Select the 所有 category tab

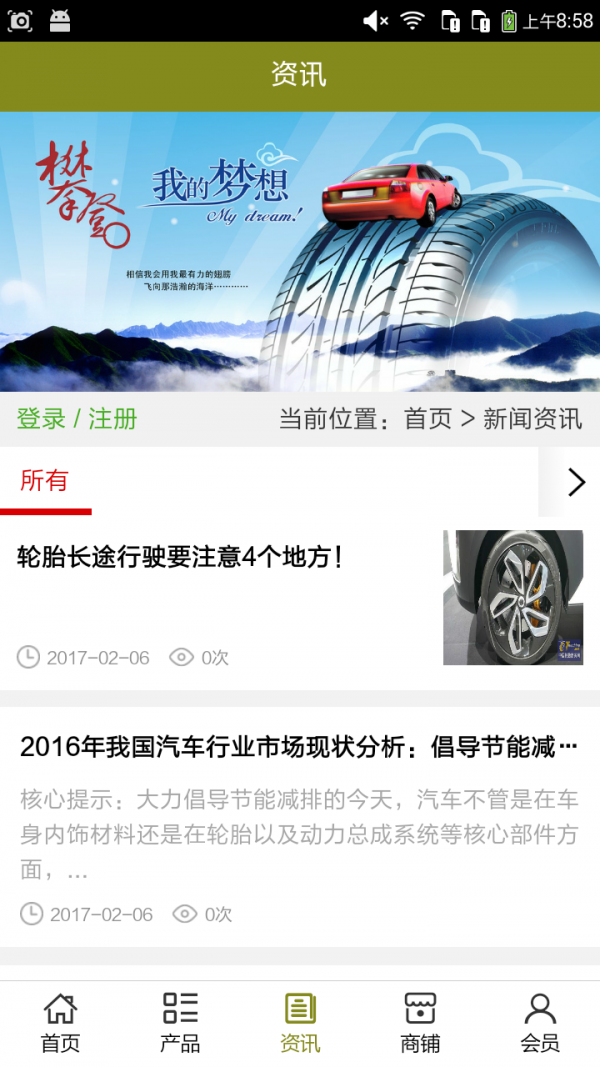tap(45, 481)
